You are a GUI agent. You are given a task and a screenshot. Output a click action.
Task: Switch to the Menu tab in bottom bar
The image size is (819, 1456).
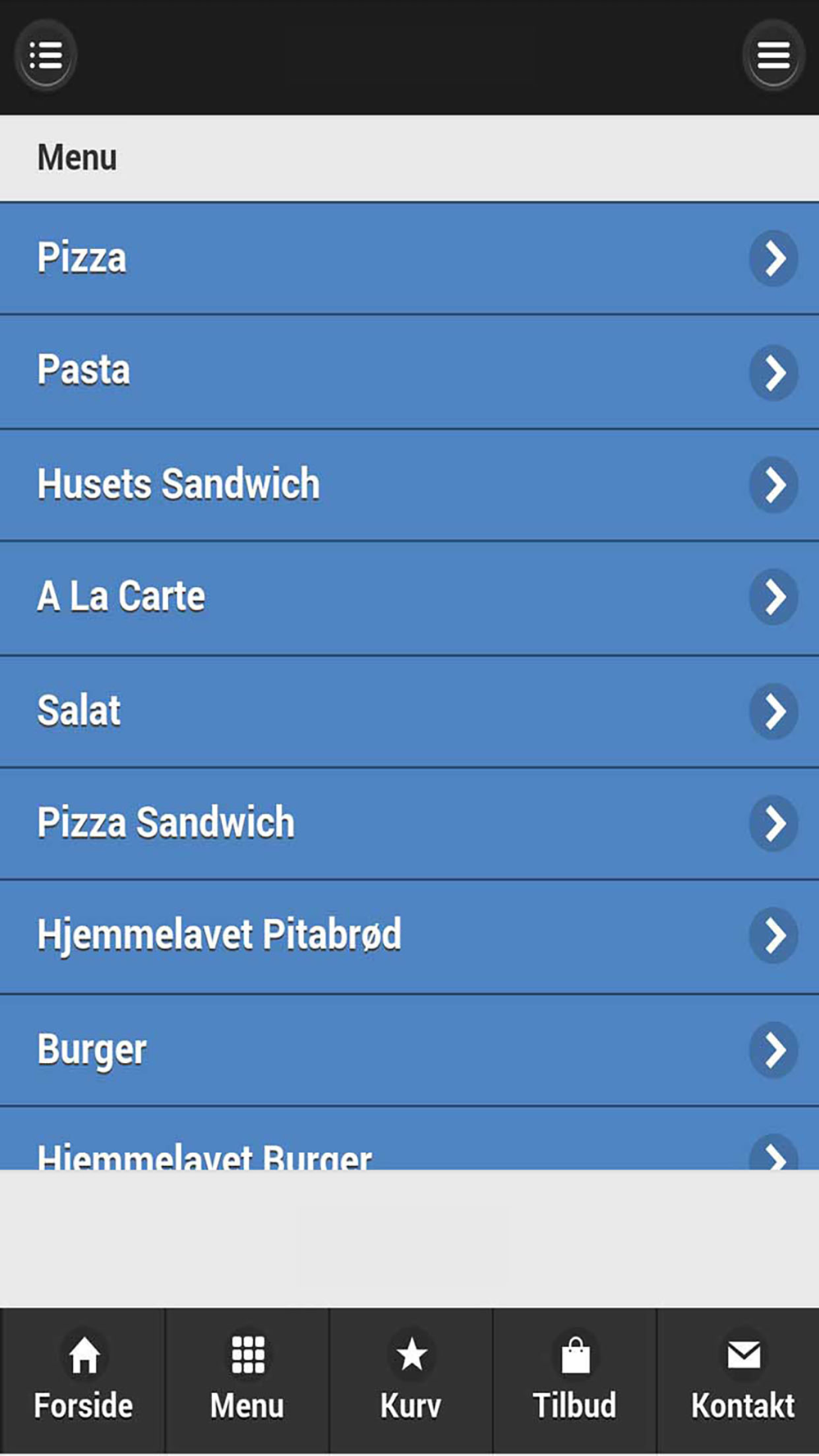[247, 1380]
